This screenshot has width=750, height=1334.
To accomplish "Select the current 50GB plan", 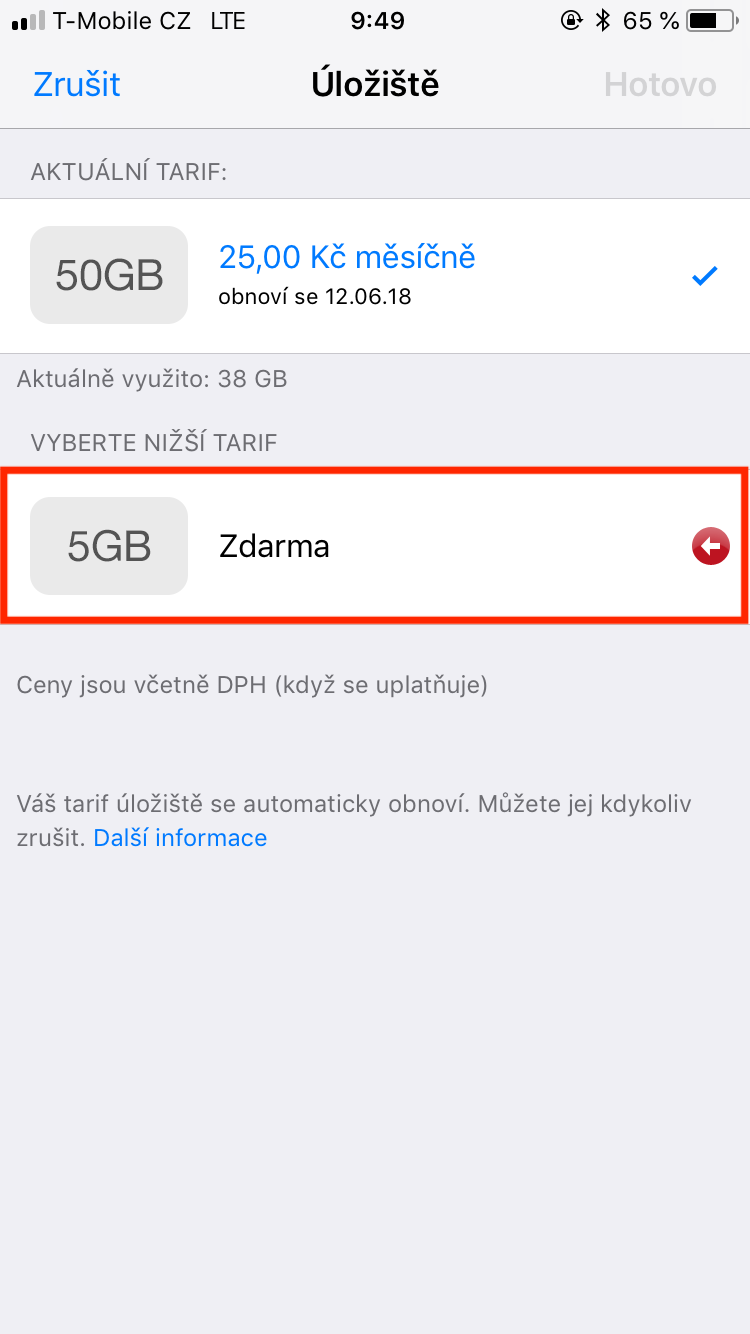I will click(x=374, y=275).
